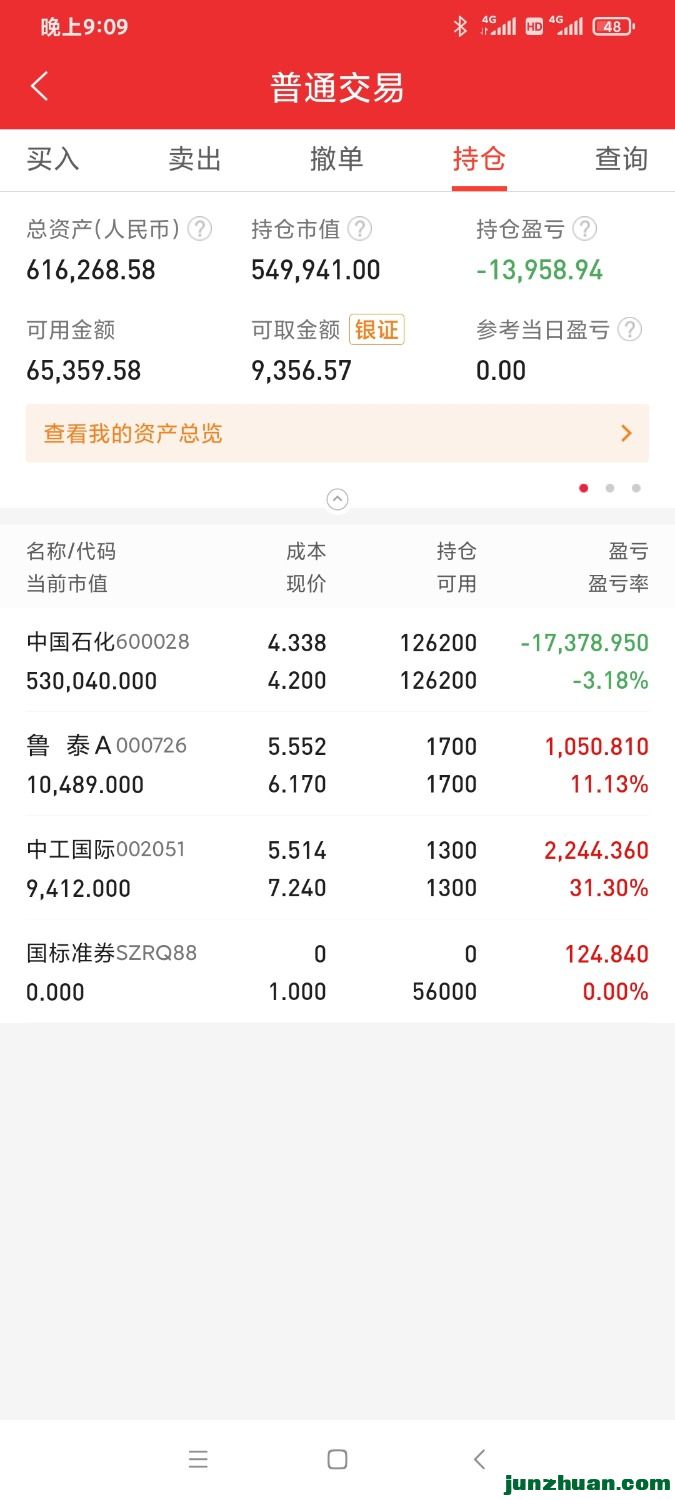The height and width of the screenshot is (1500, 675).
Task: Open the 撤单 tab
Action: 337,159
